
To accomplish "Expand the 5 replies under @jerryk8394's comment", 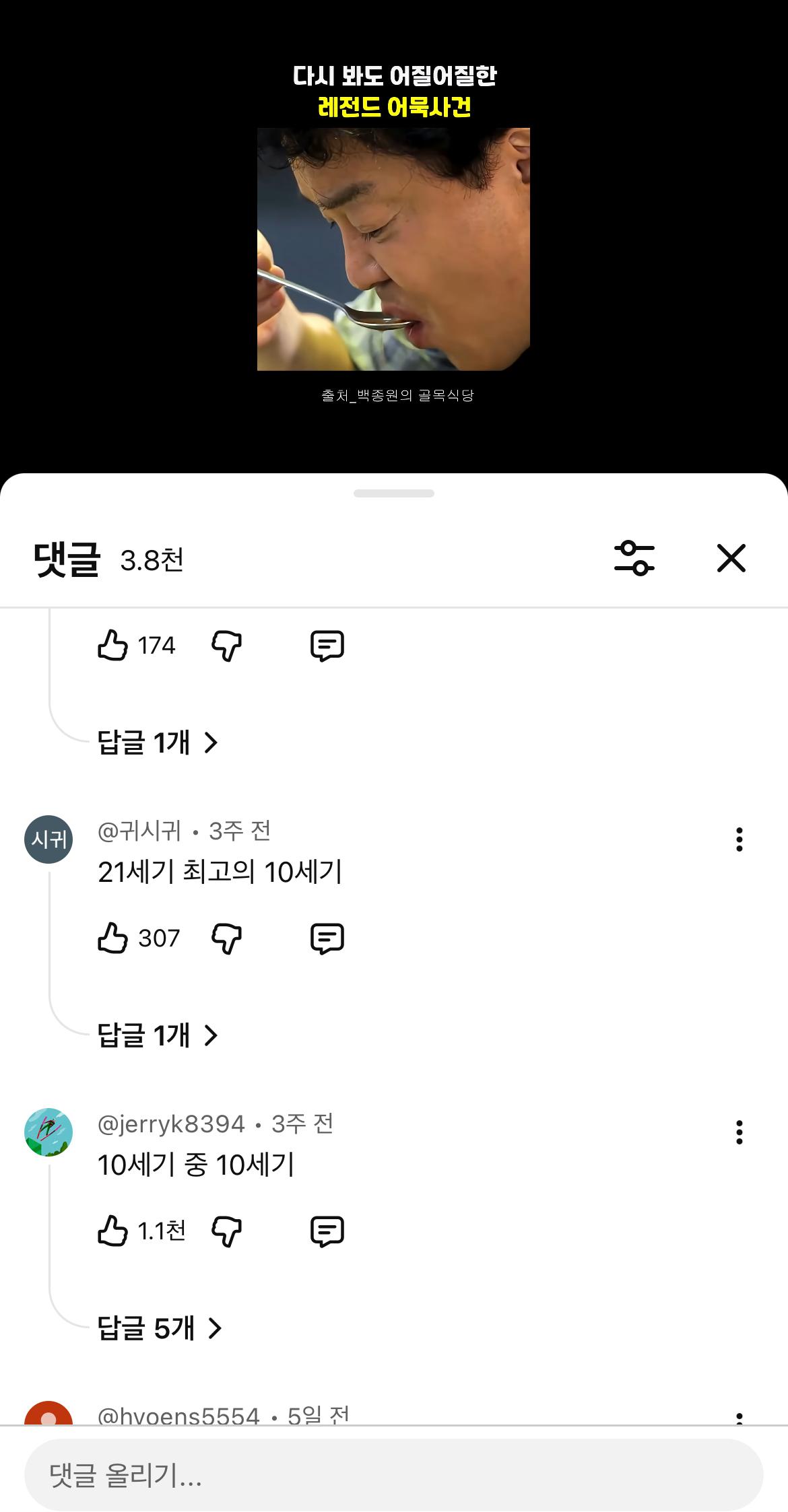I will 160,1328.
